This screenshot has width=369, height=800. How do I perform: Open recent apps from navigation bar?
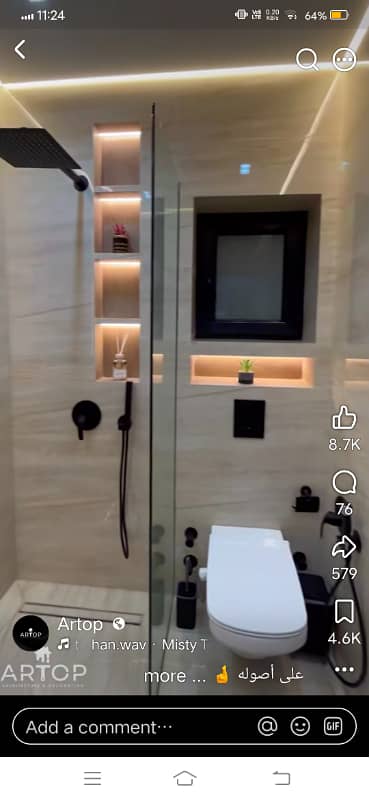[x=92, y=778]
